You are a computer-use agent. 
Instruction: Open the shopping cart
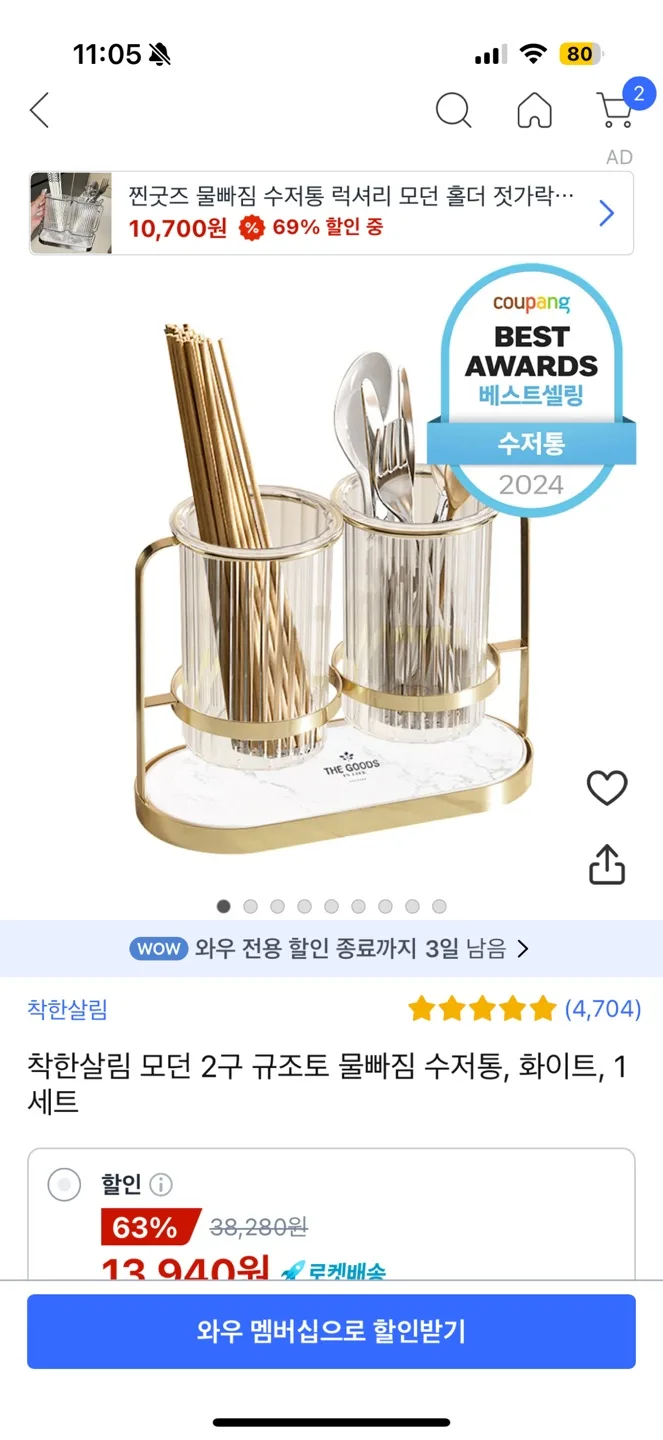615,110
